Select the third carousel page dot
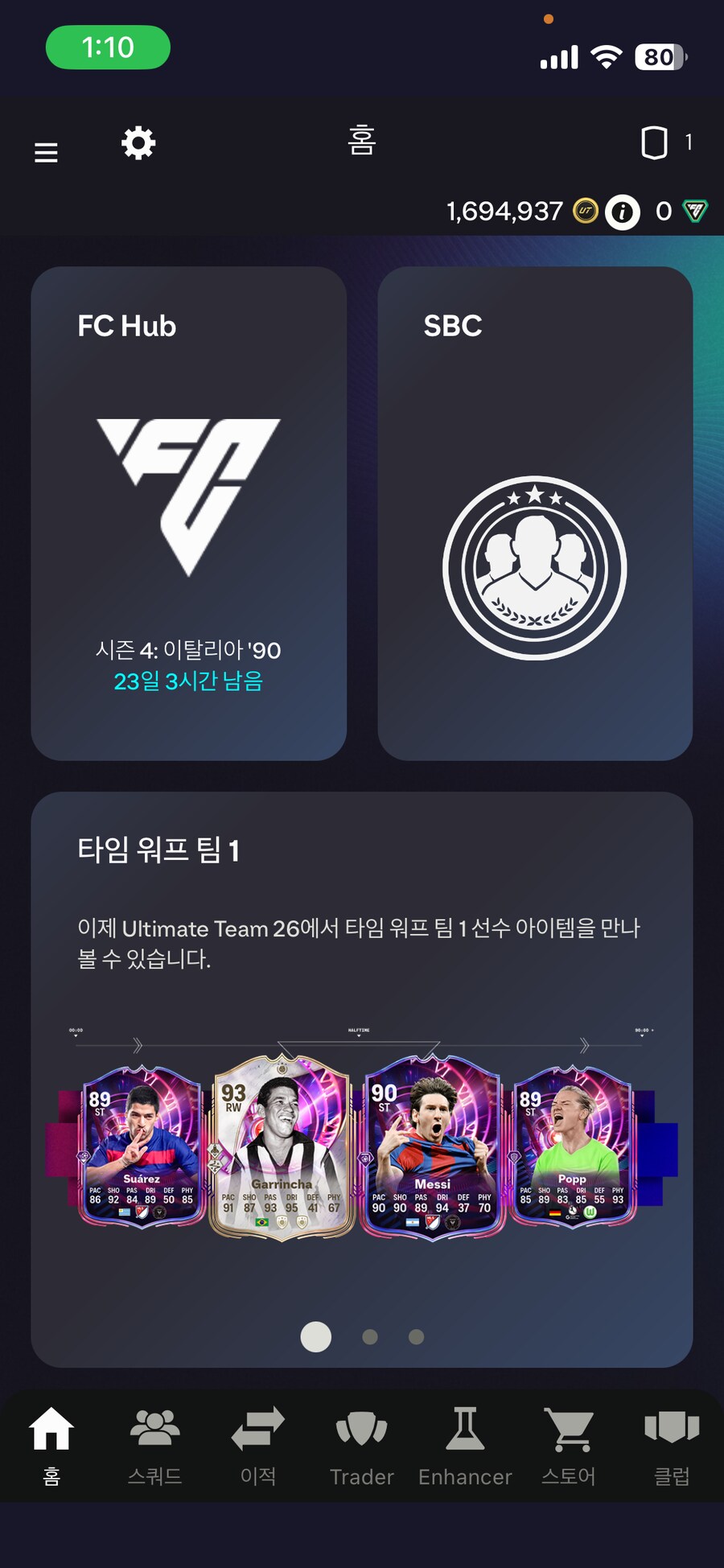Screen dimensions: 724x1568 point(416,1336)
